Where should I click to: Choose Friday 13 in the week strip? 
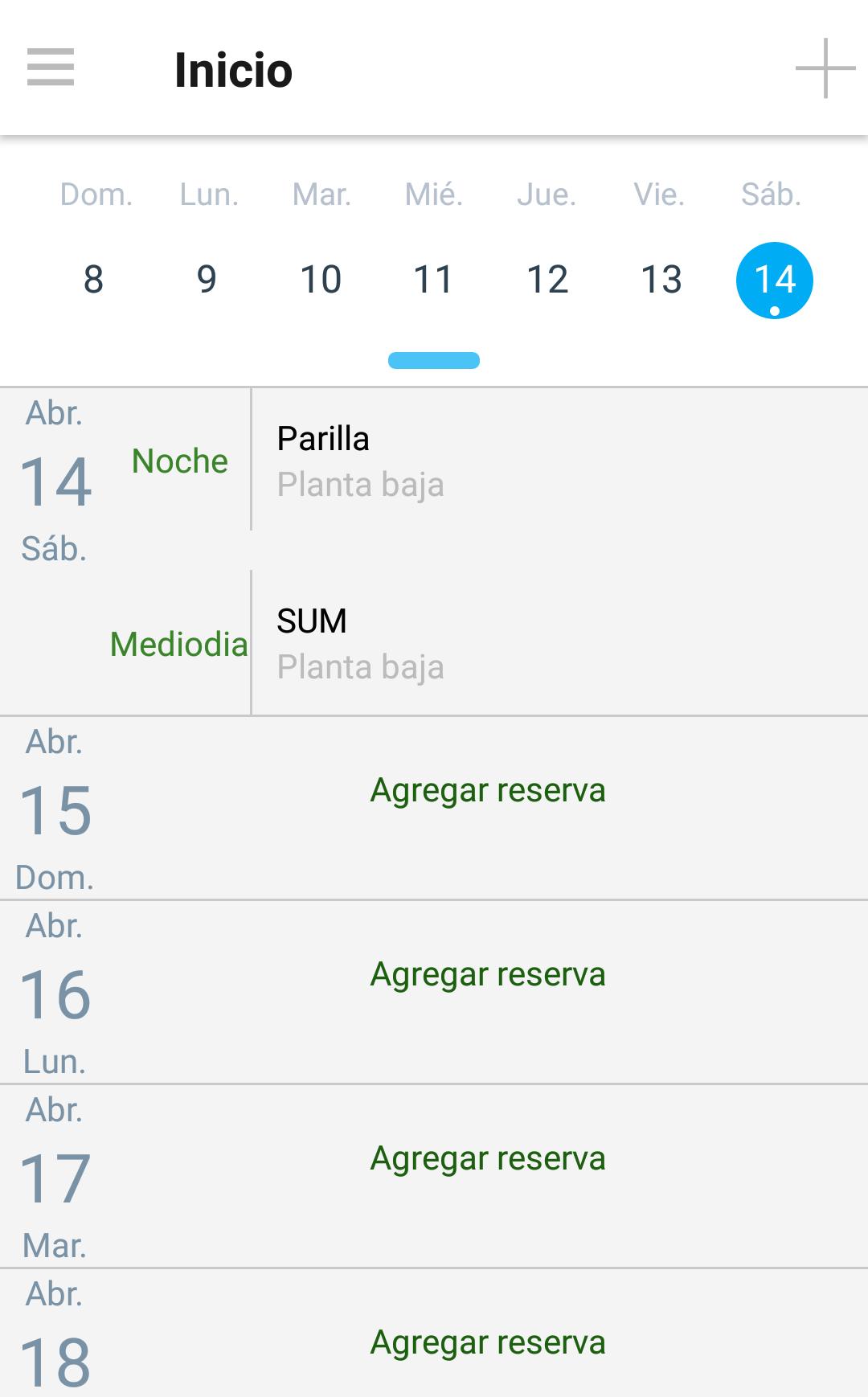tap(661, 280)
